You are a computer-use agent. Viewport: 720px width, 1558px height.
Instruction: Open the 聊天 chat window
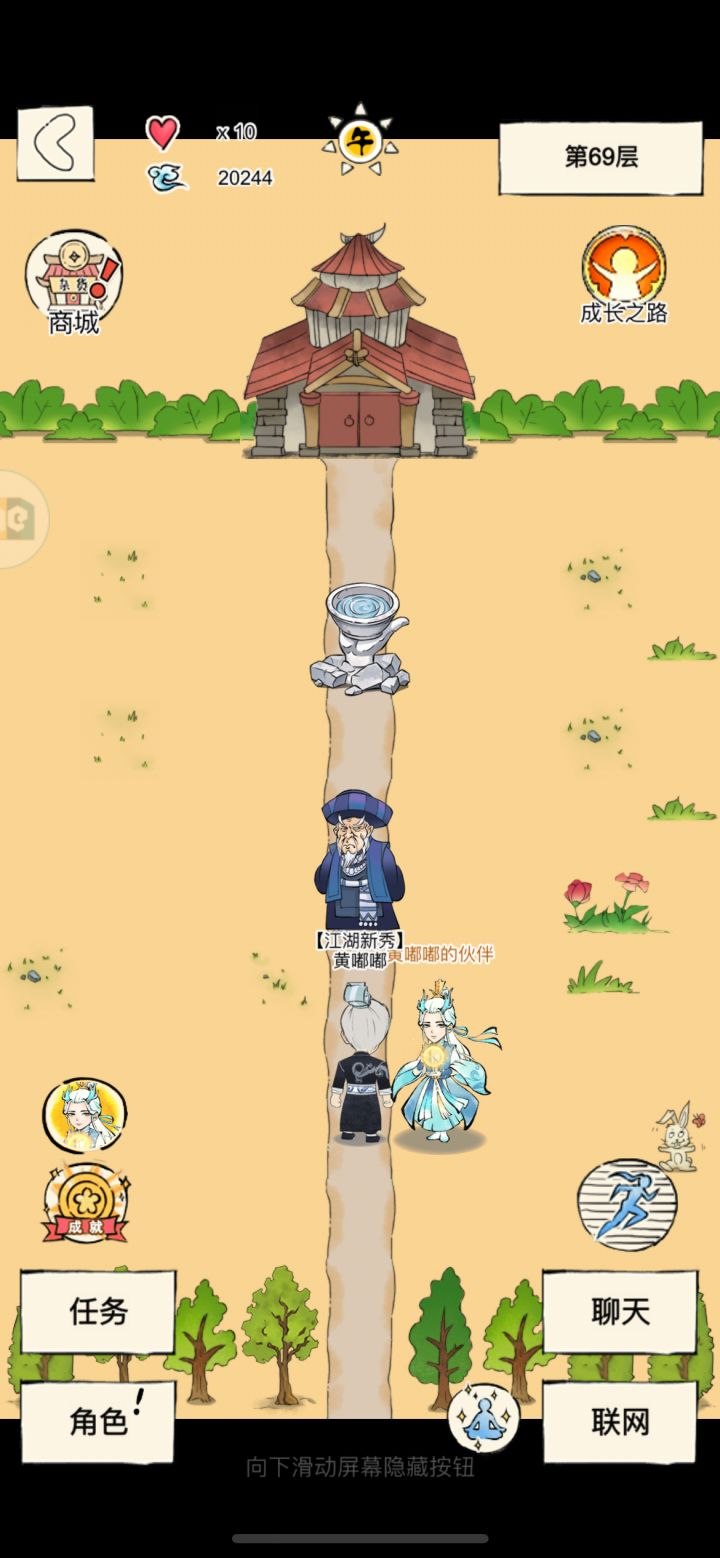(x=620, y=1312)
